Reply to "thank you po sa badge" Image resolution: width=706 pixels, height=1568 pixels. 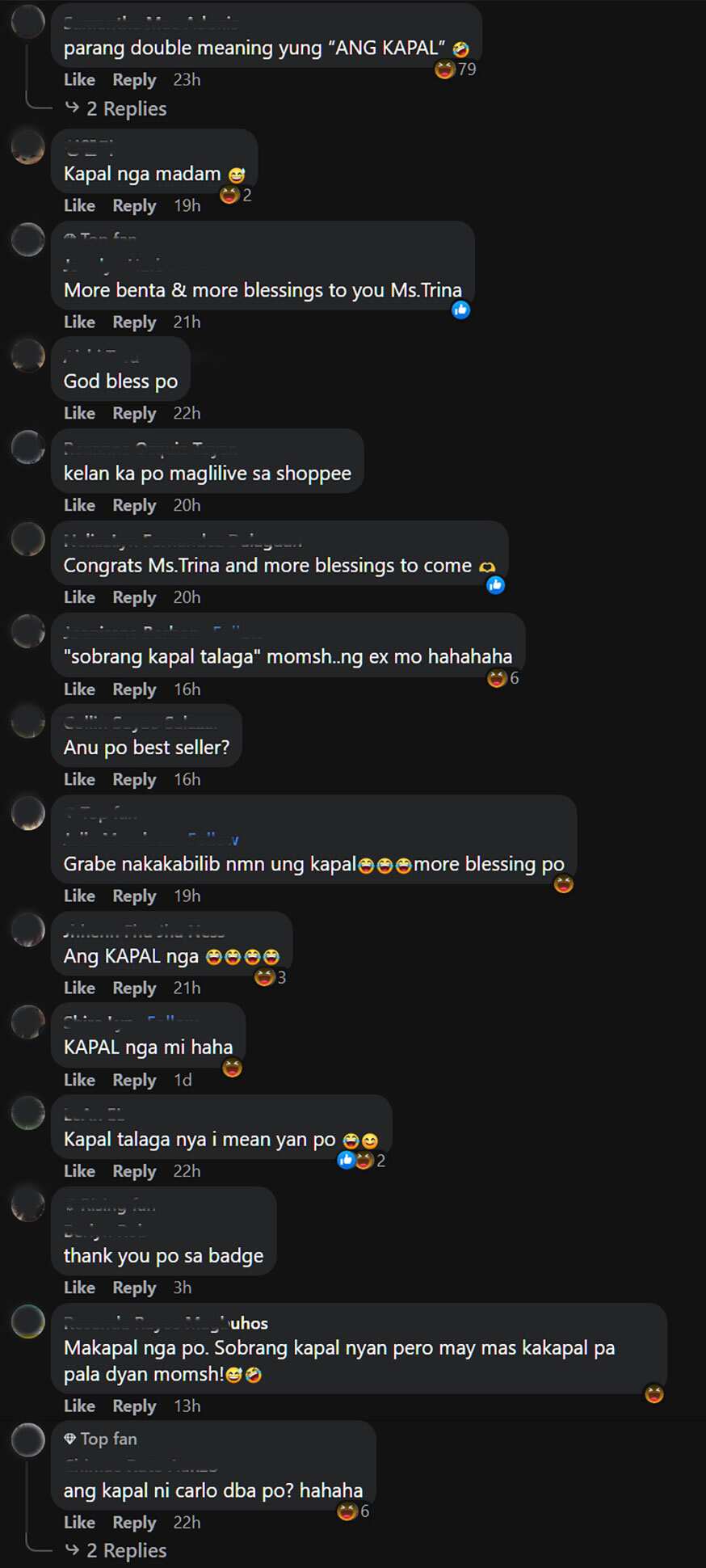tap(134, 1288)
